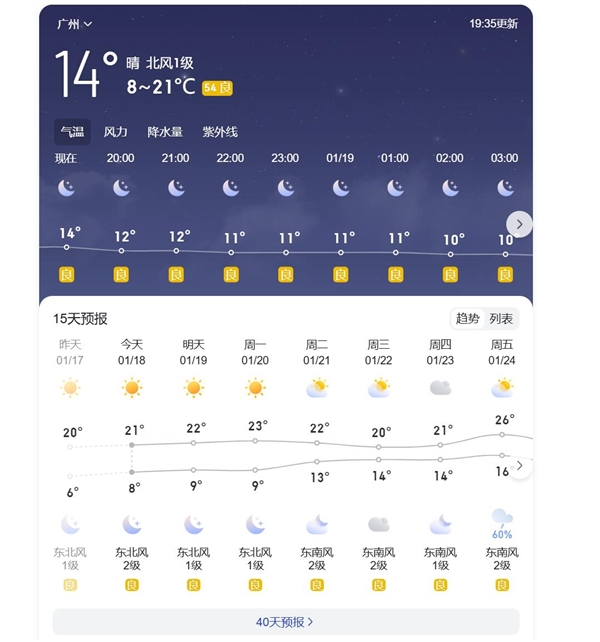600x642 pixels.
Task: Open the 广州 city dropdown
Action: pos(74,24)
